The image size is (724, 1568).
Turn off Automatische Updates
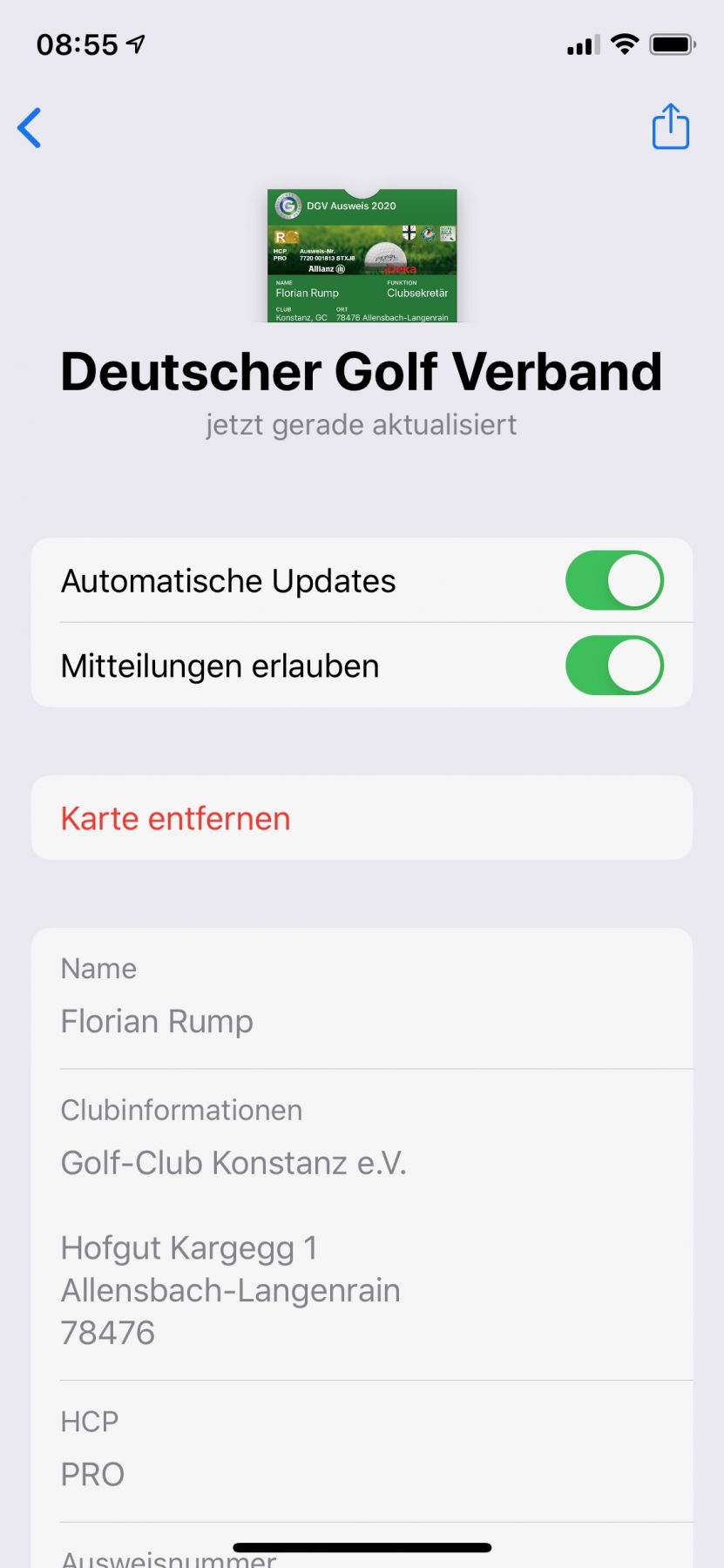coord(614,580)
